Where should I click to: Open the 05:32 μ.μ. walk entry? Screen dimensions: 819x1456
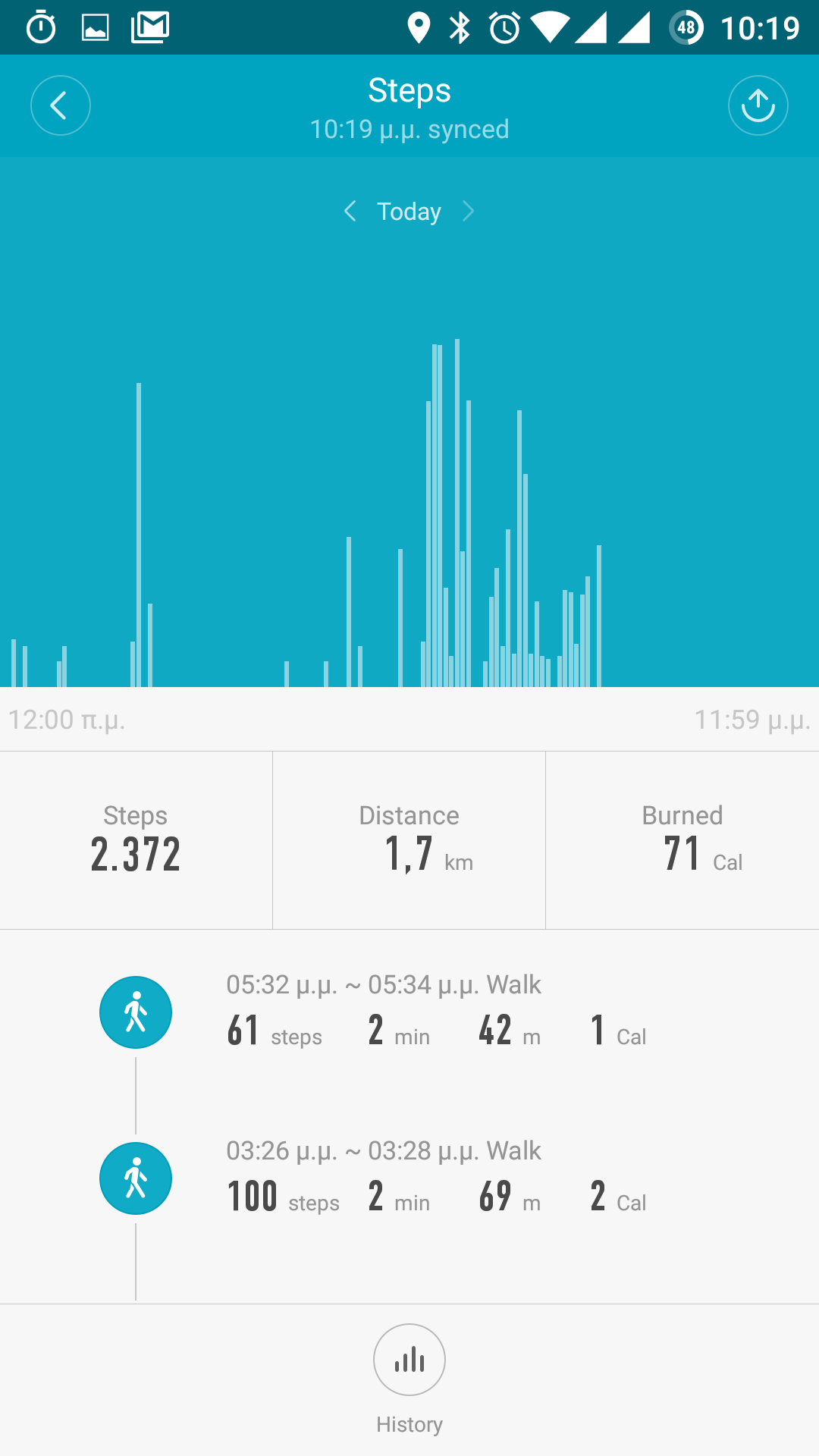coord(409,1013)
